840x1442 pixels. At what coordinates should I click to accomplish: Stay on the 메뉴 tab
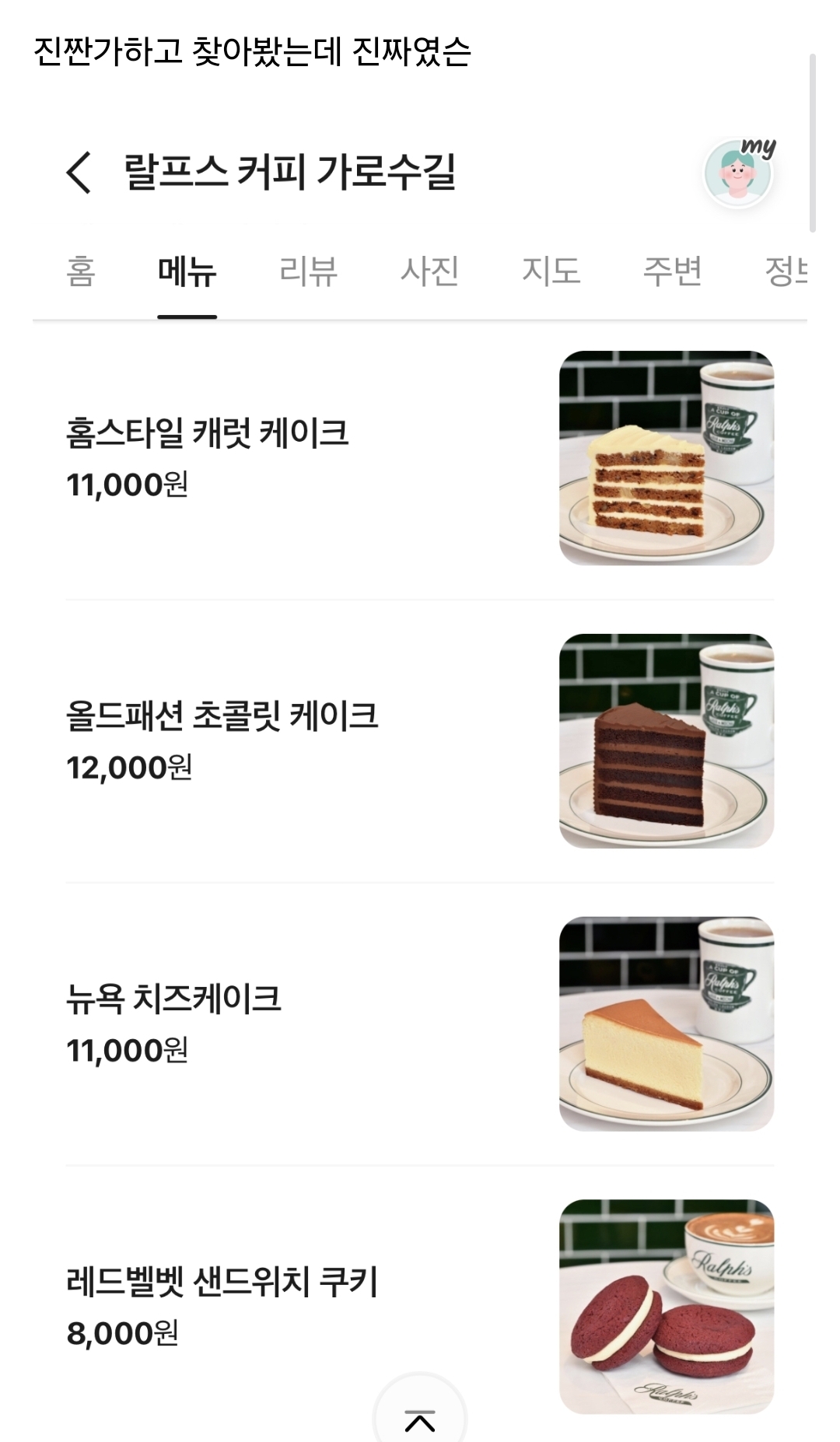187,272
